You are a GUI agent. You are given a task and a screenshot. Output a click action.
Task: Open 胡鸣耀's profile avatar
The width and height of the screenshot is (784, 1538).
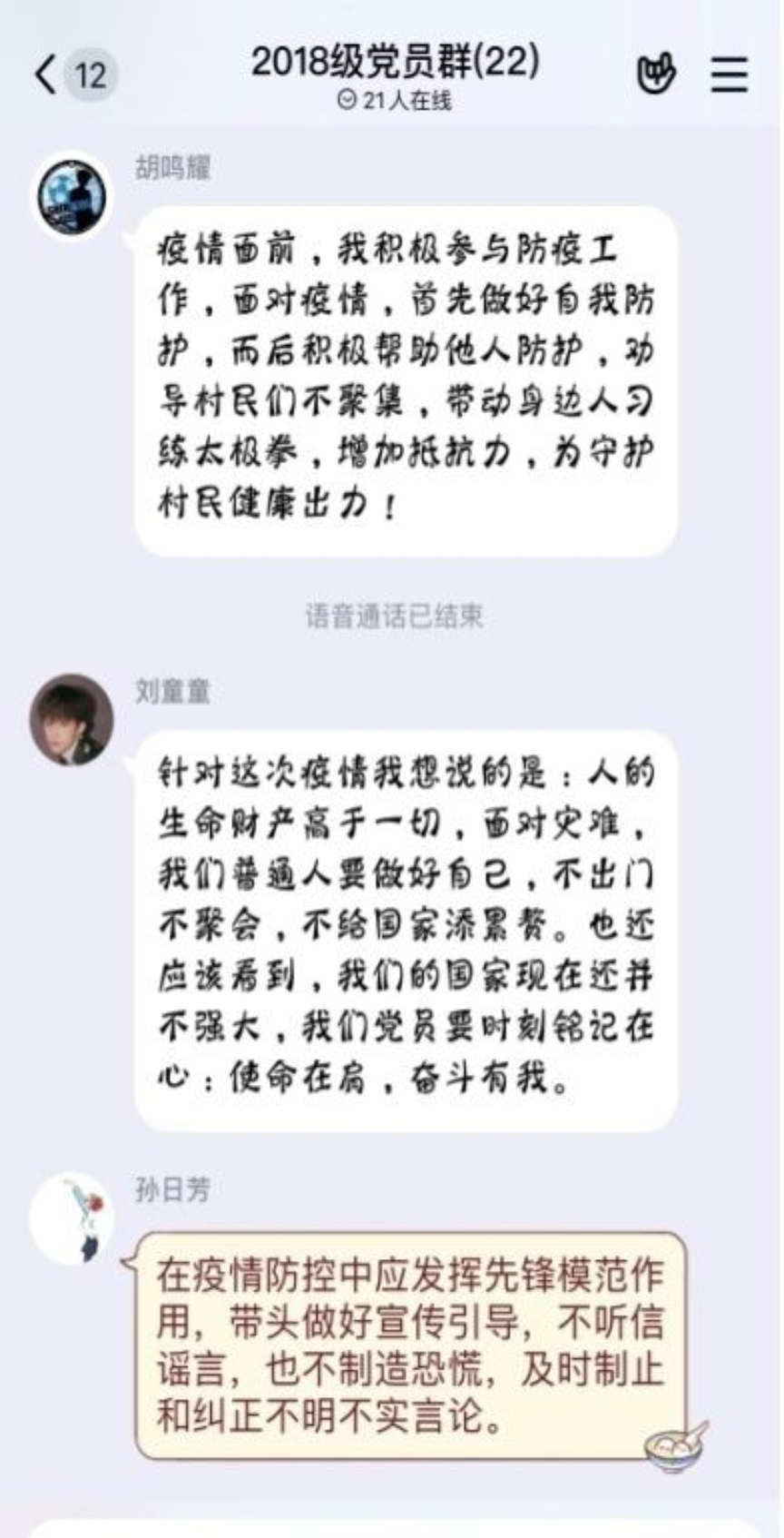click(x=72, y=196)
